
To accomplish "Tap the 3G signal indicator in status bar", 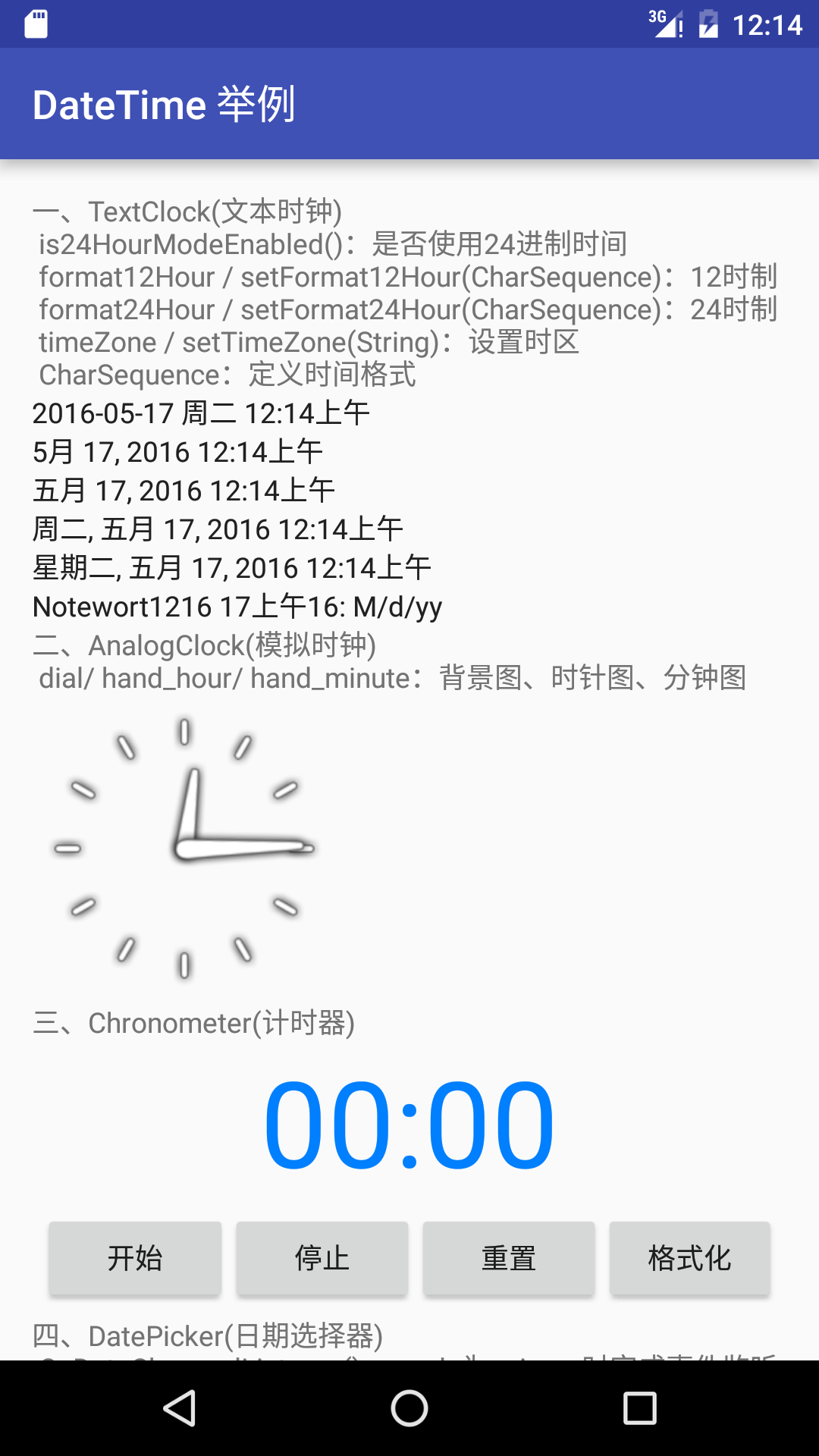I will pos(667,24).
